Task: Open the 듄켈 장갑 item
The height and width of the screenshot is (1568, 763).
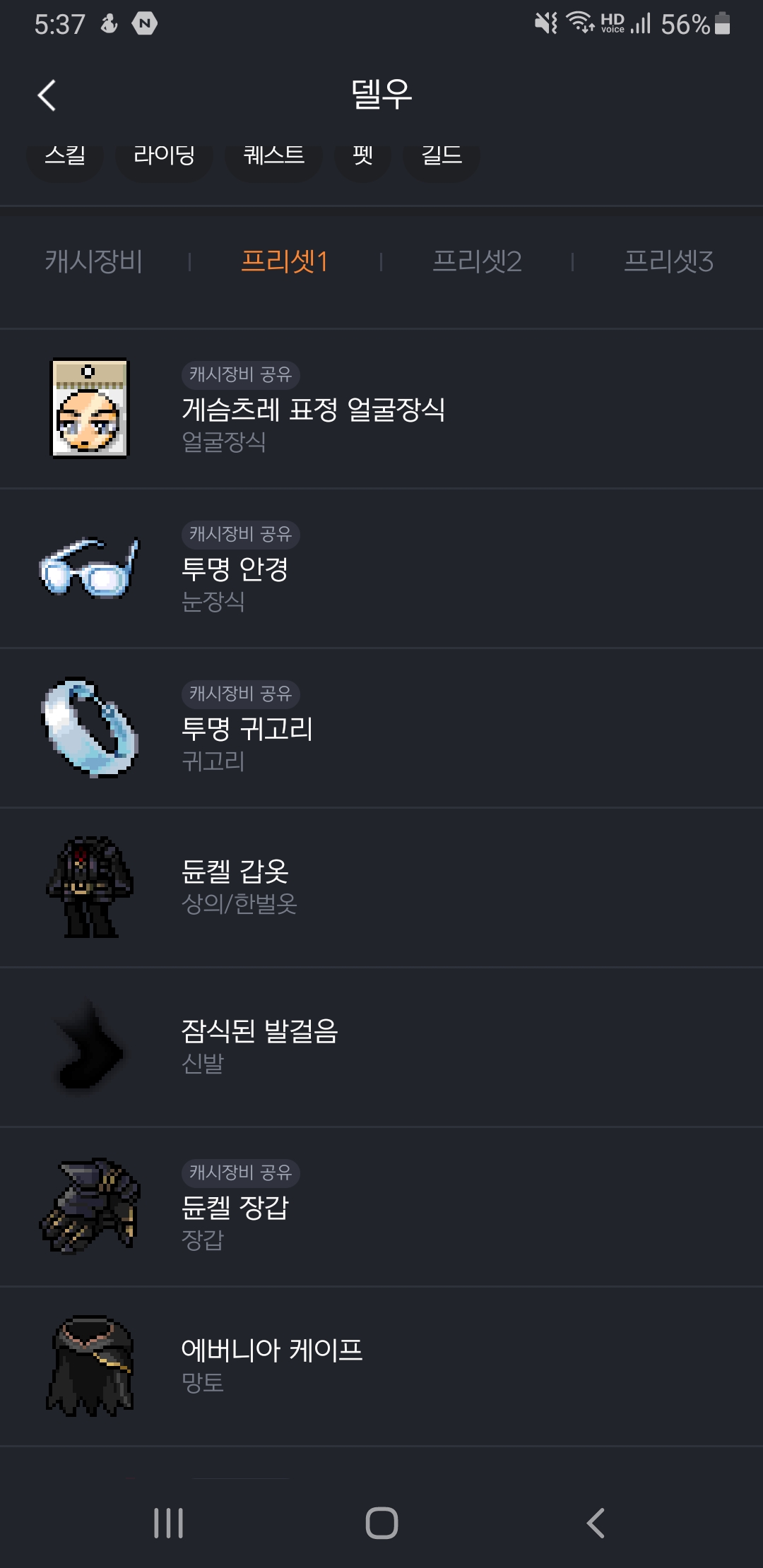Action: click(381, 1207)
